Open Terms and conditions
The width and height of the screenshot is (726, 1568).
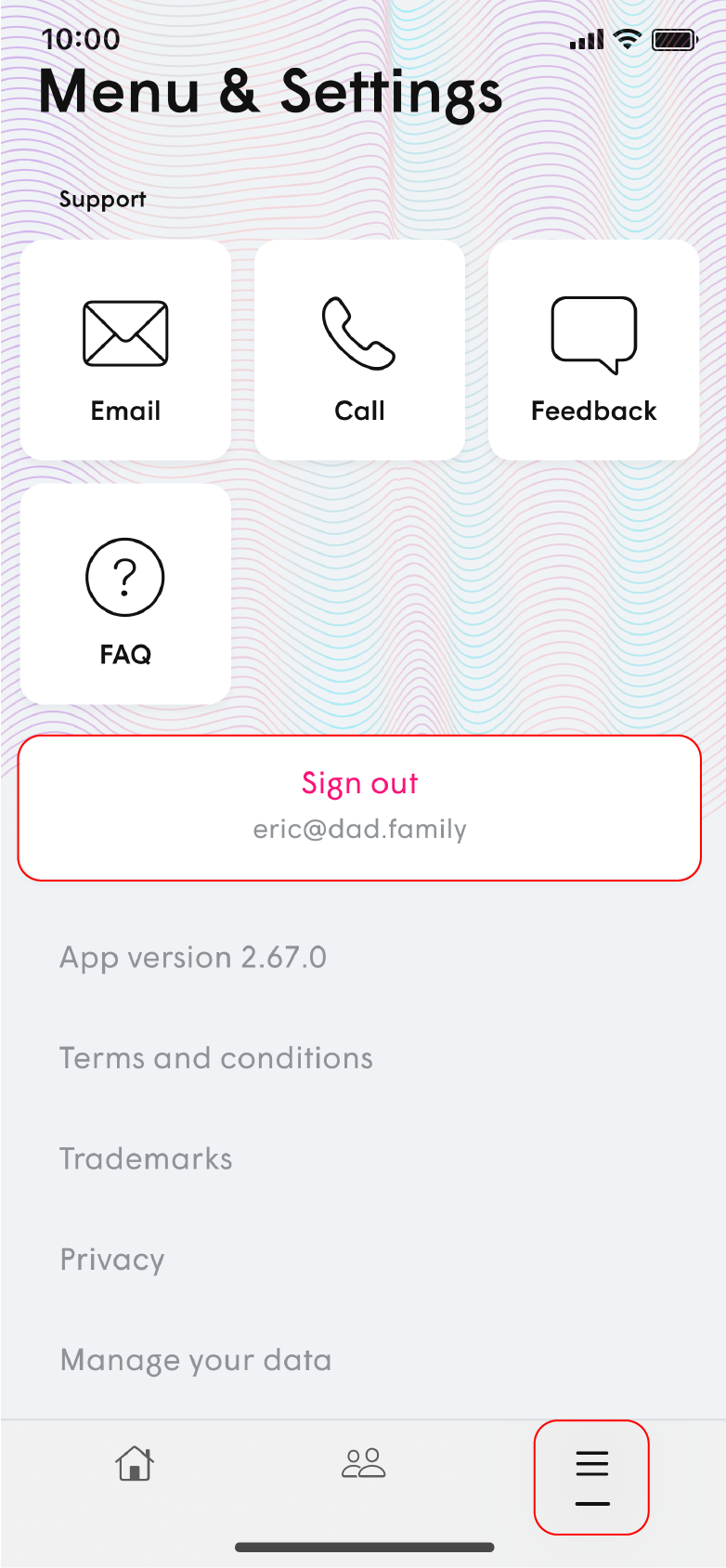click(216, 1058)
